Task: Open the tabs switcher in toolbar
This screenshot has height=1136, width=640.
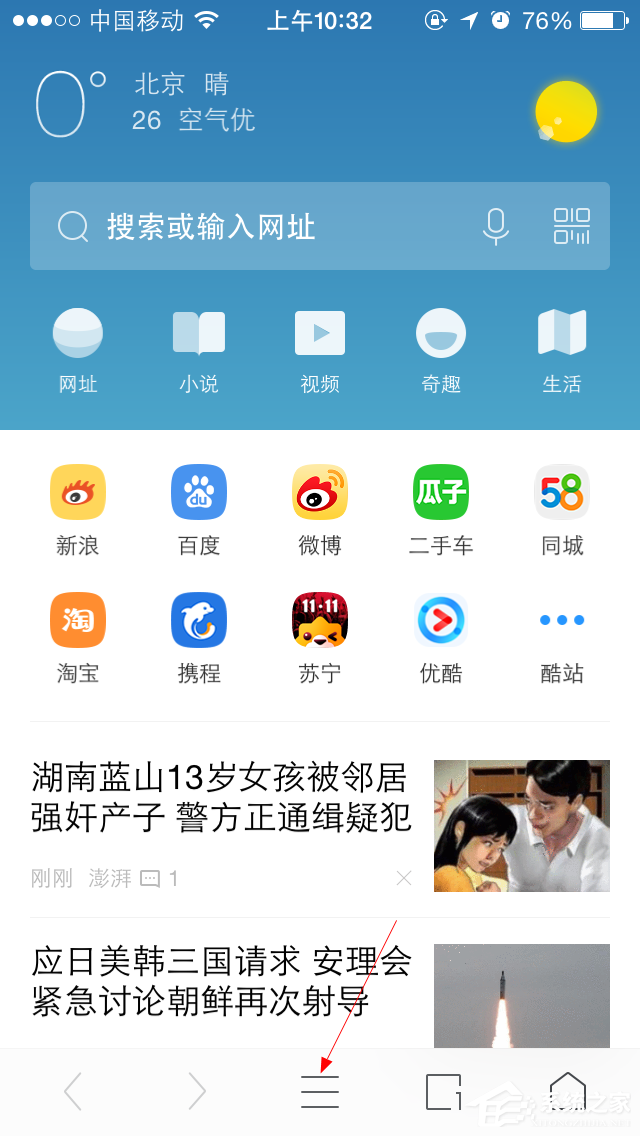Action: [443, 1092]
